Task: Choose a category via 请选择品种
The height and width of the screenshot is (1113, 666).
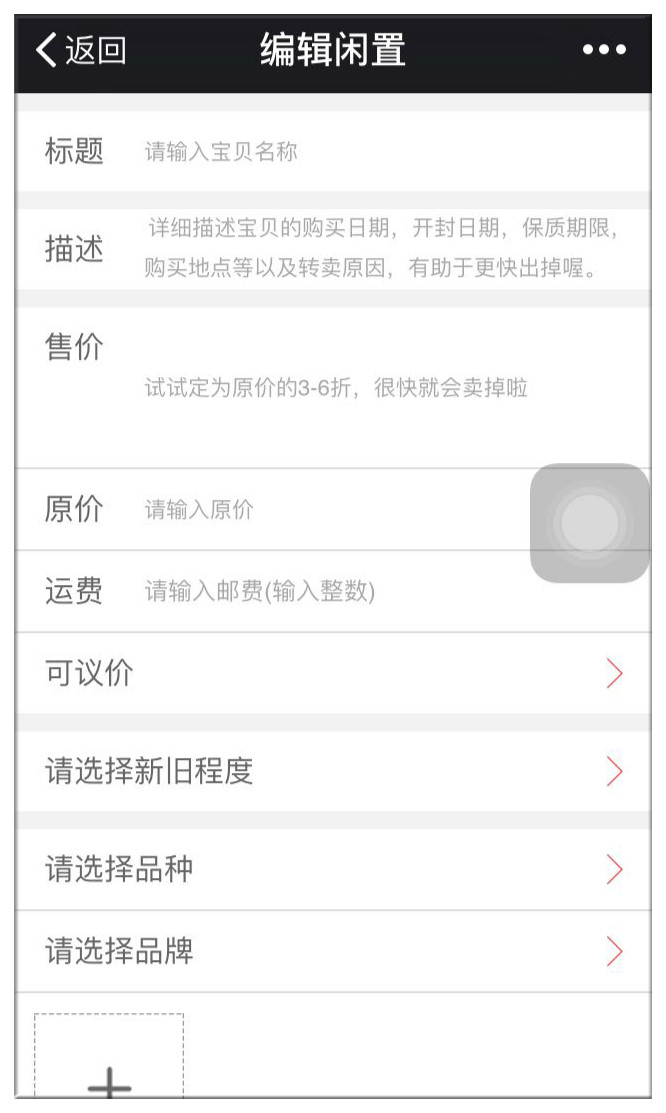Action: [x=332, y=870]
